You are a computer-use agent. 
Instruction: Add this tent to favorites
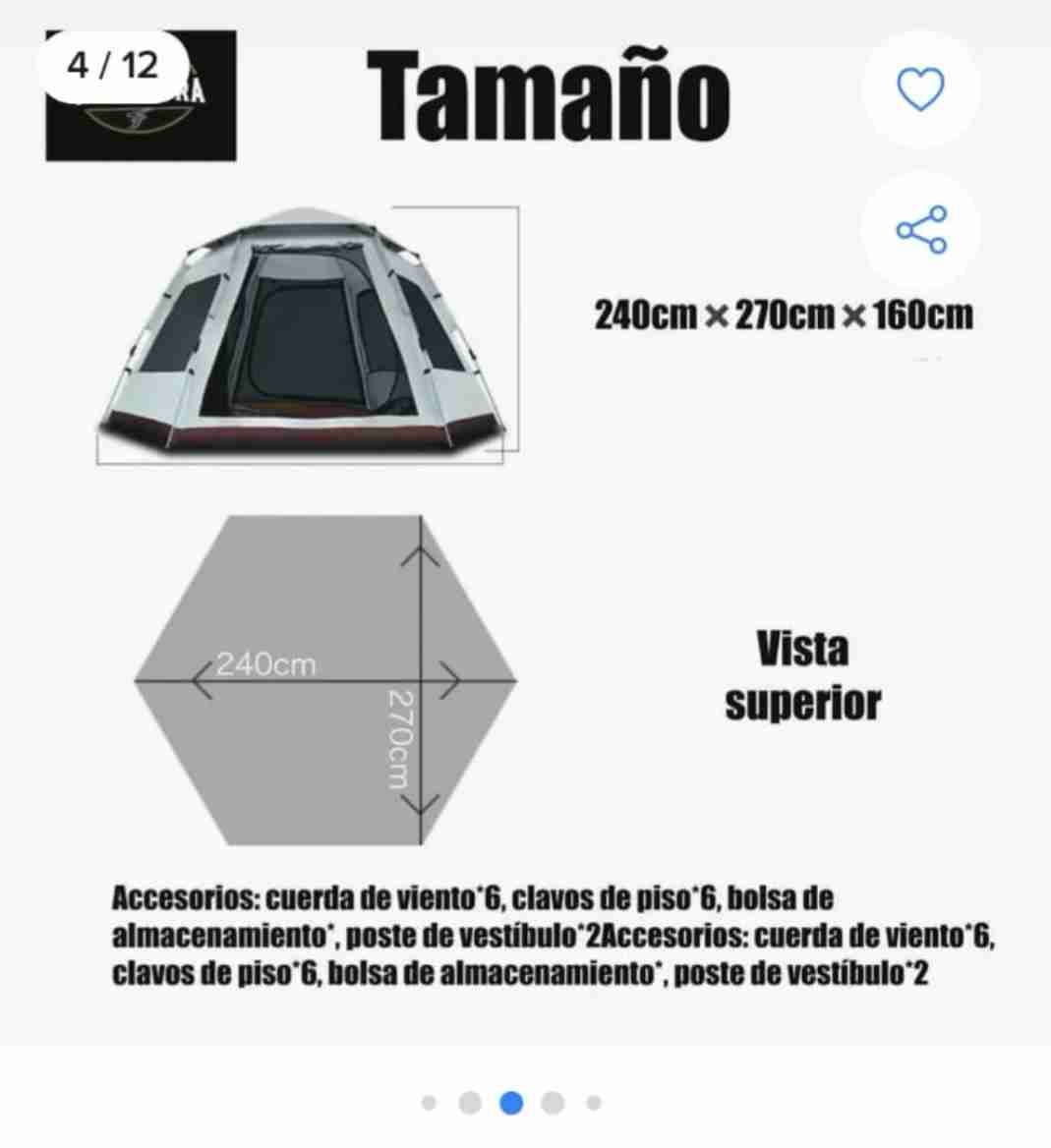(x=920, y=89)
